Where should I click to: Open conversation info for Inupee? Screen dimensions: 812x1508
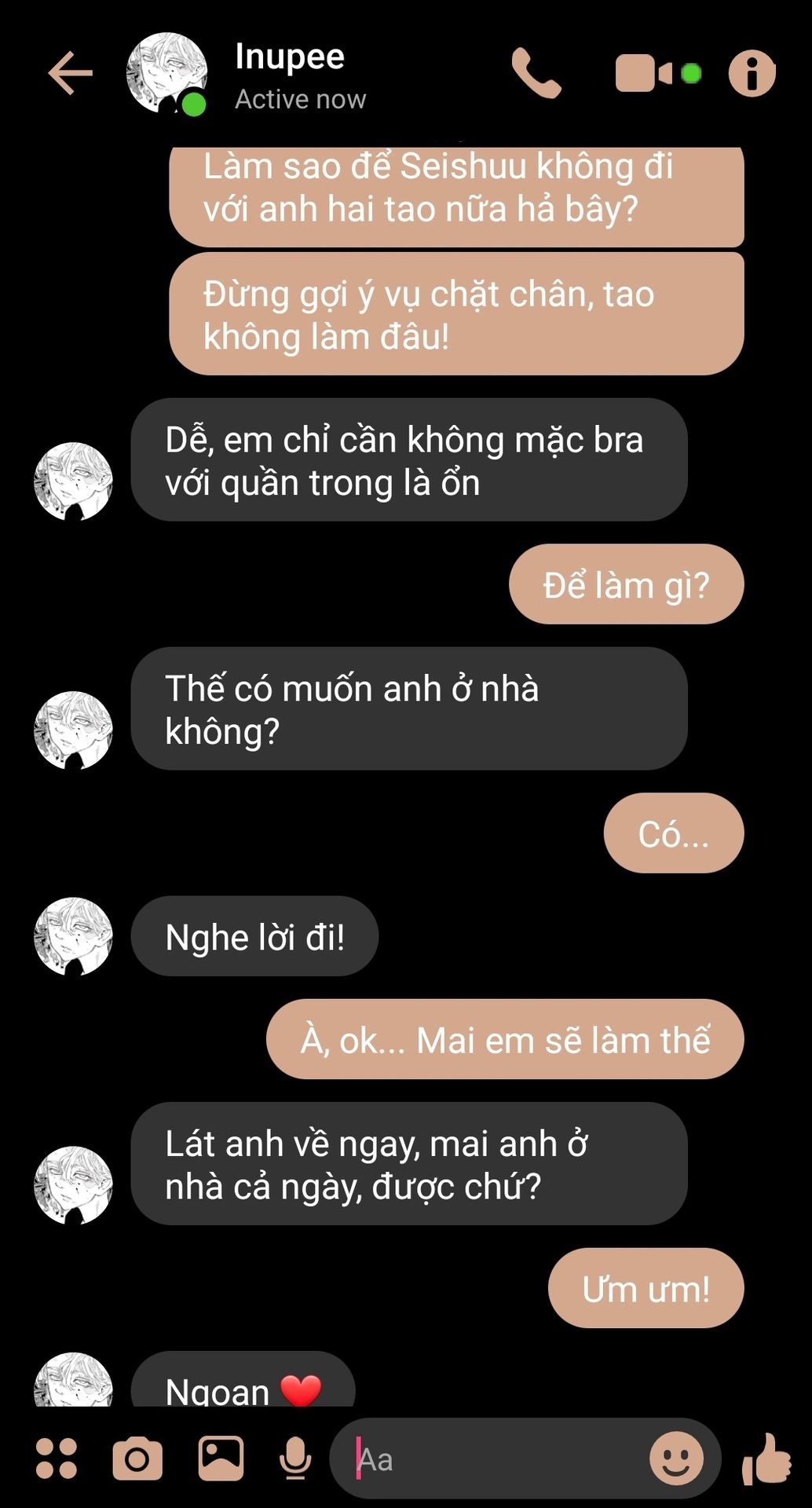752,73
